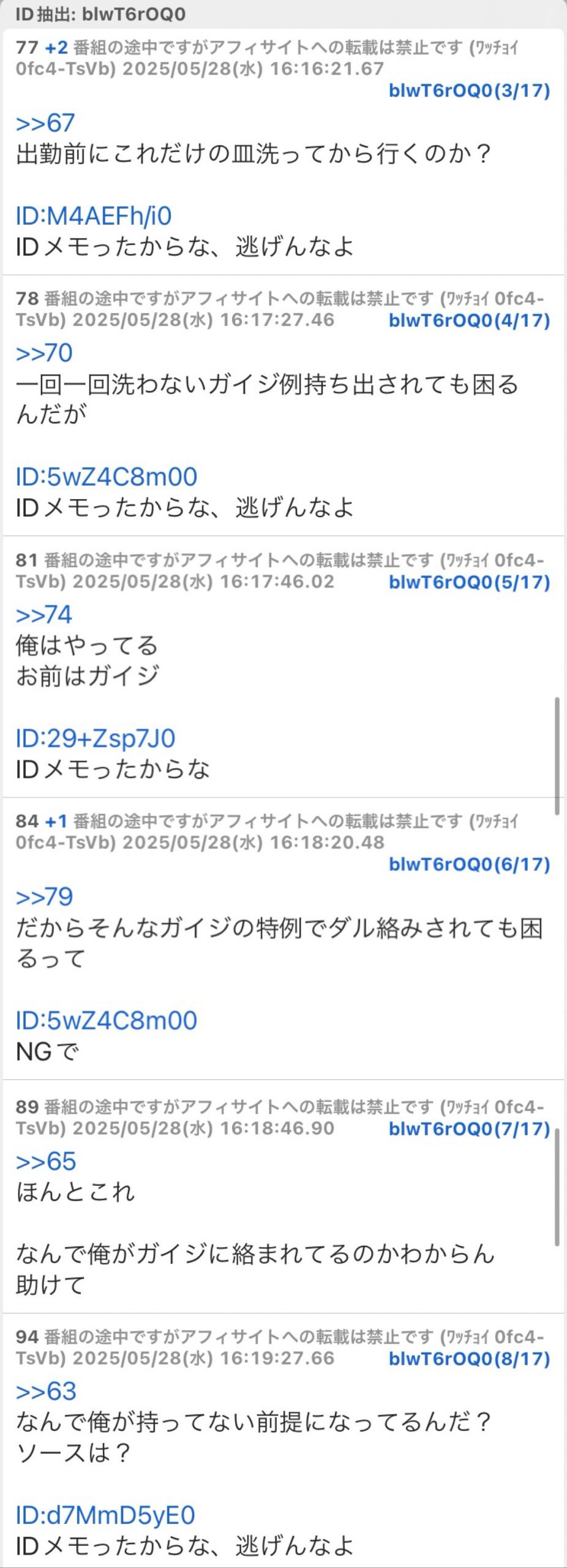Tap the ID:29+Zsp7J0 link

click(96, 738)
